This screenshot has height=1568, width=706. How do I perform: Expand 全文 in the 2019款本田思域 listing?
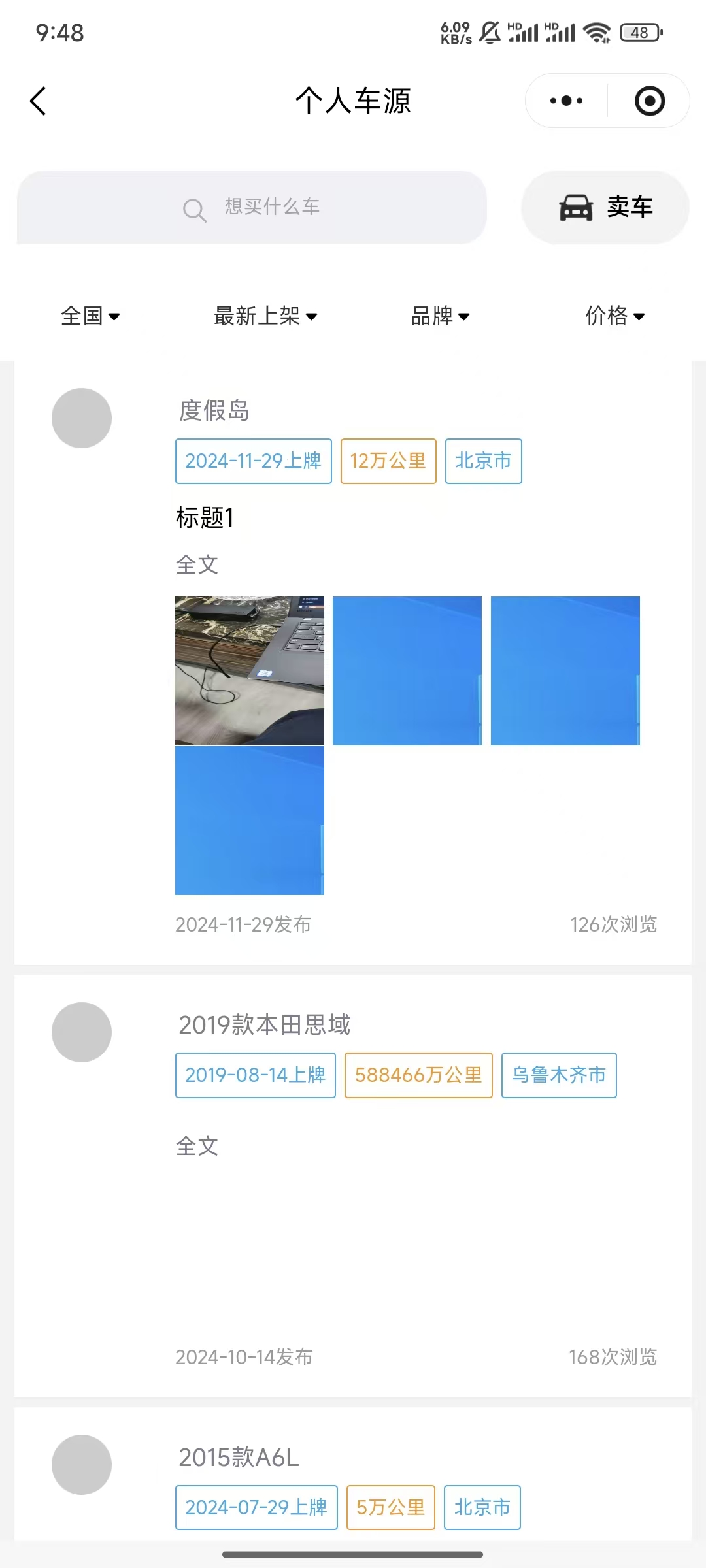(x=197, y=1147)
